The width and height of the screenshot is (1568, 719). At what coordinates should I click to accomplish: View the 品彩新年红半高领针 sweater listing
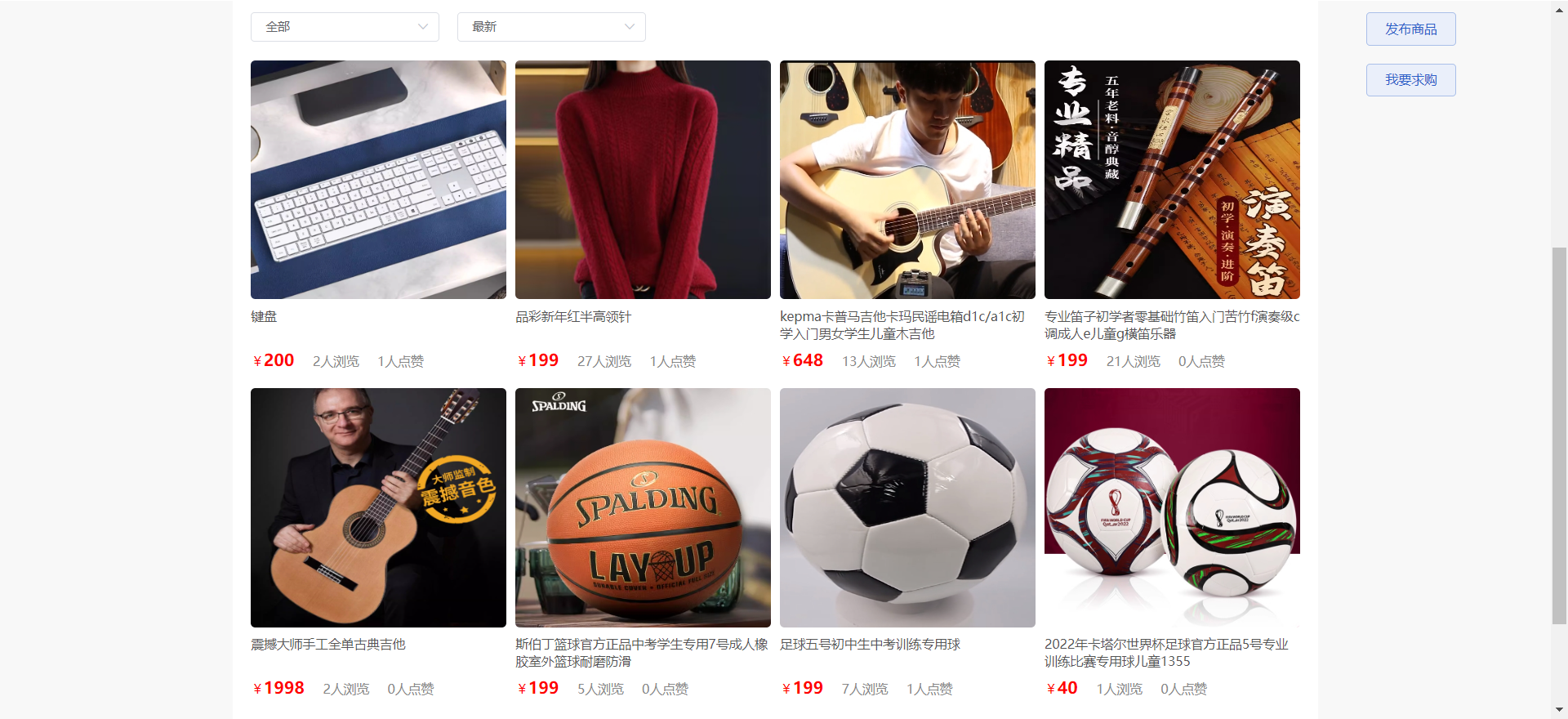pos(643,180)
